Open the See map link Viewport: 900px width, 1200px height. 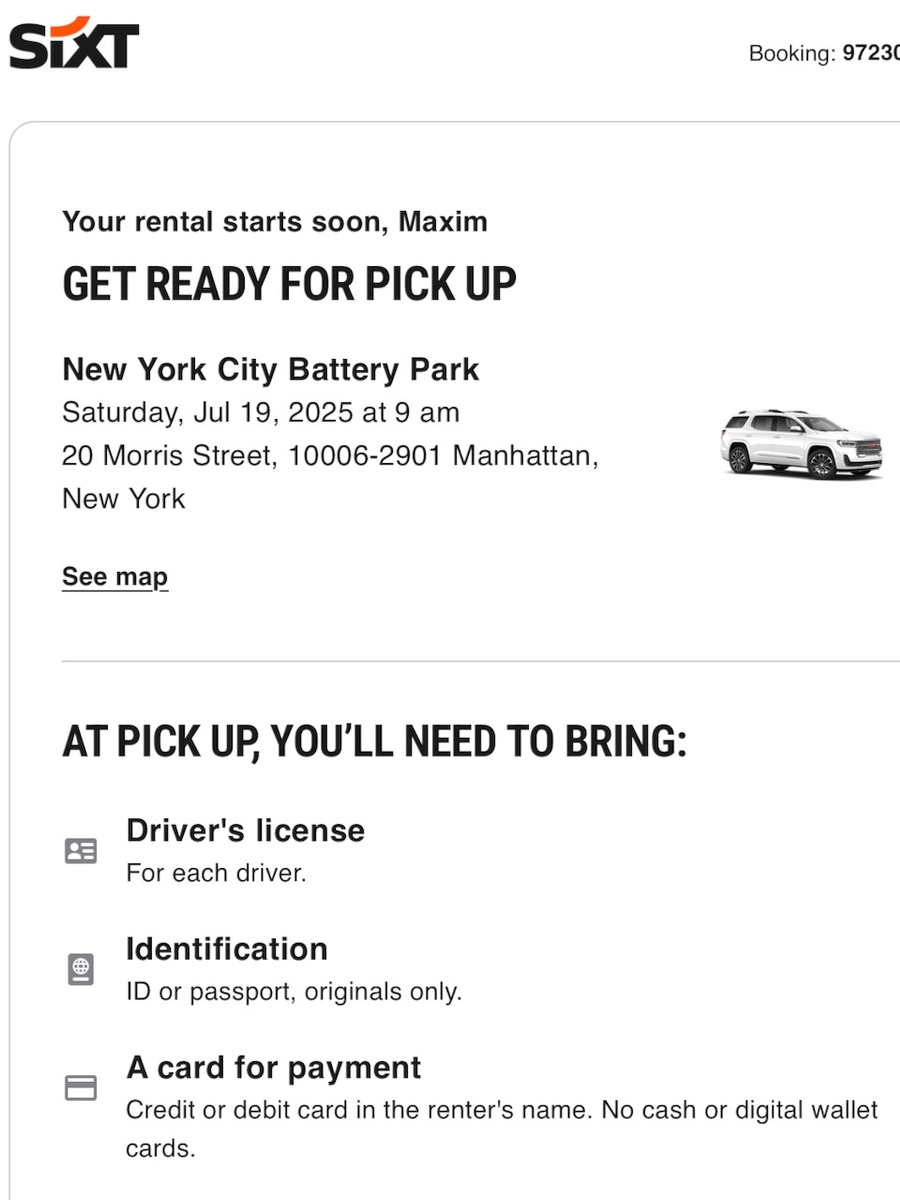(115, 577)
